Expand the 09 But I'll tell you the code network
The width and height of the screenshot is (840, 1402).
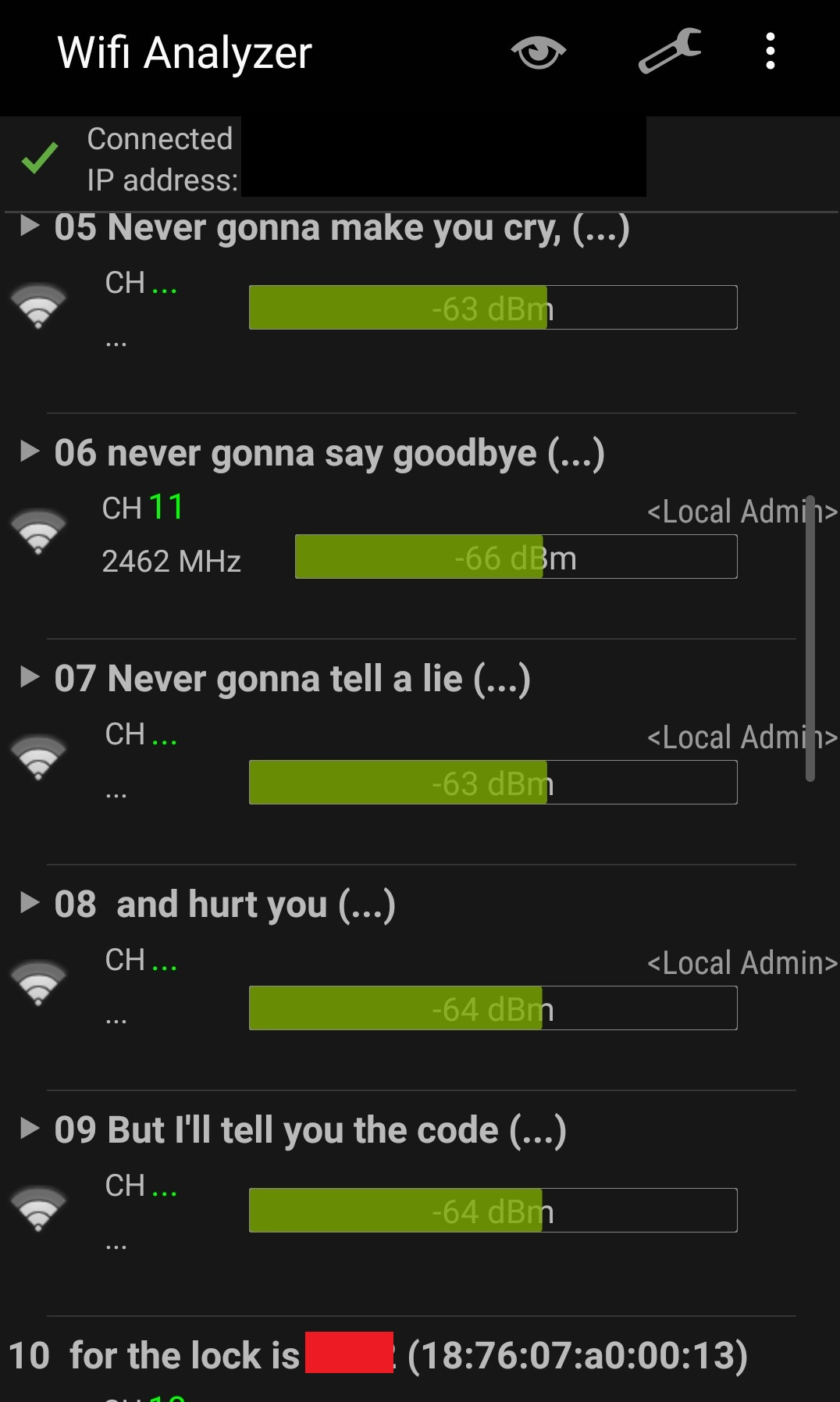pos(30,1129)
